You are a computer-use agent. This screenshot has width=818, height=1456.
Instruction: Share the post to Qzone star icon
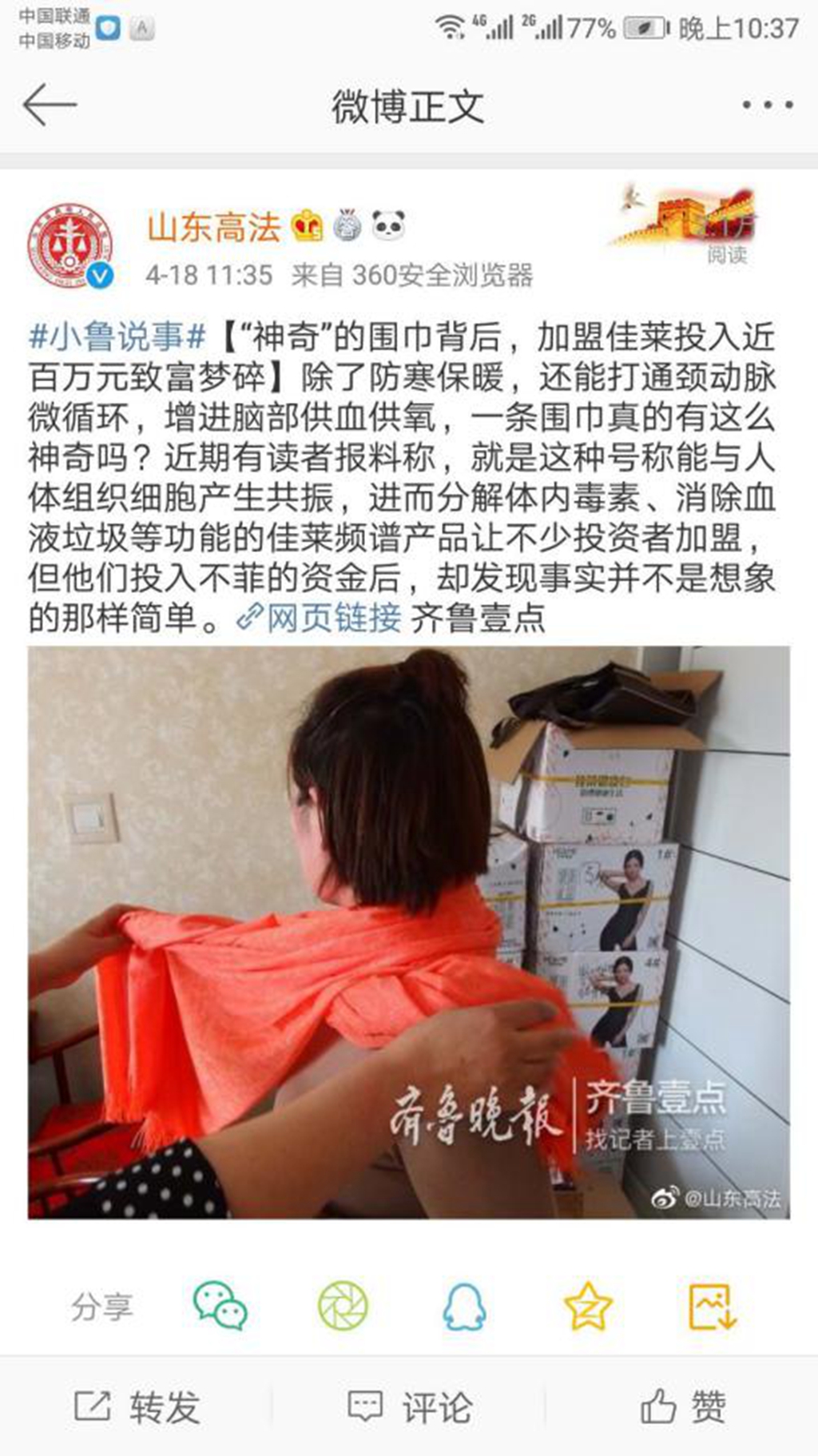click(x=588, y=1306)
